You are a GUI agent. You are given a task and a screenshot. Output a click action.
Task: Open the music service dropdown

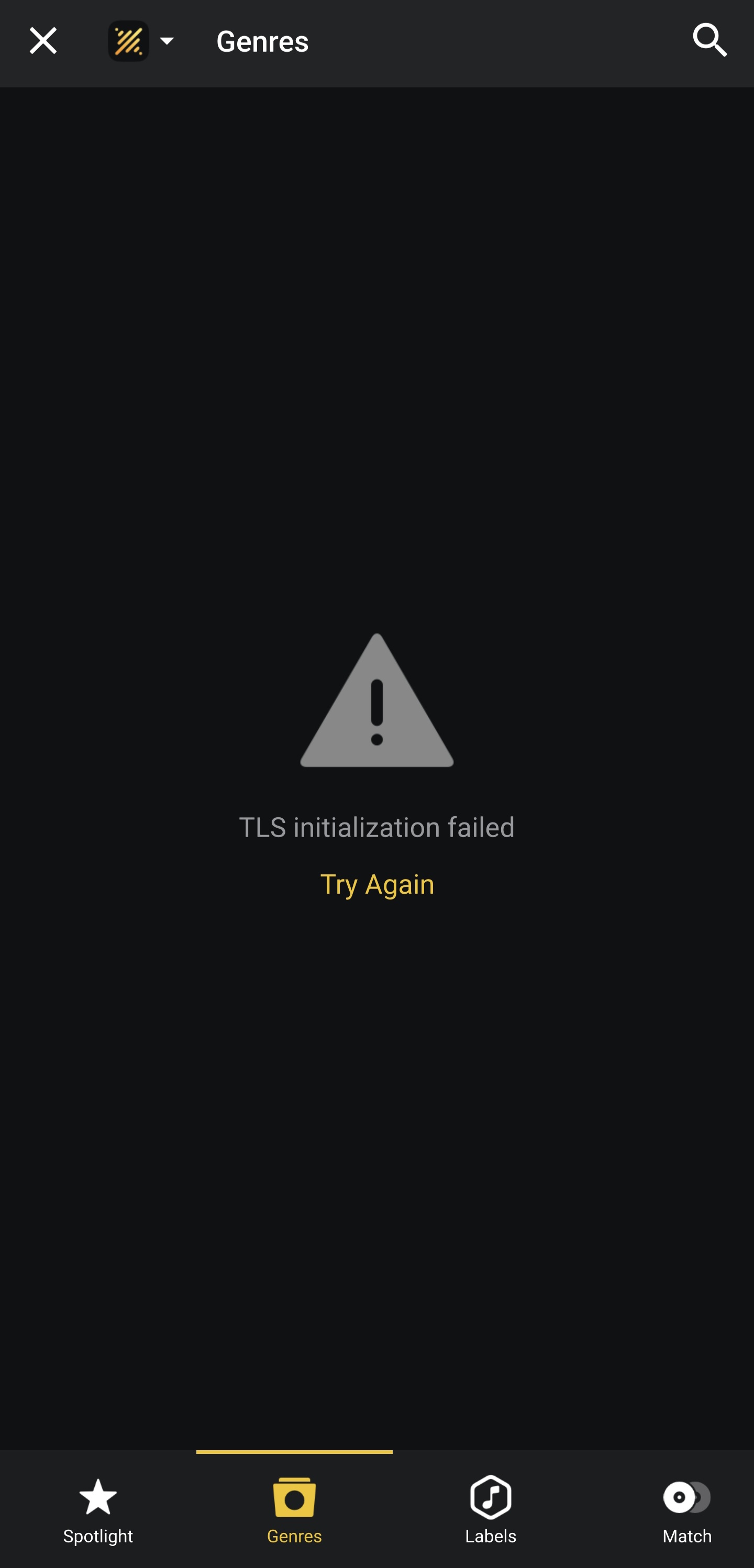coord(142,41)
